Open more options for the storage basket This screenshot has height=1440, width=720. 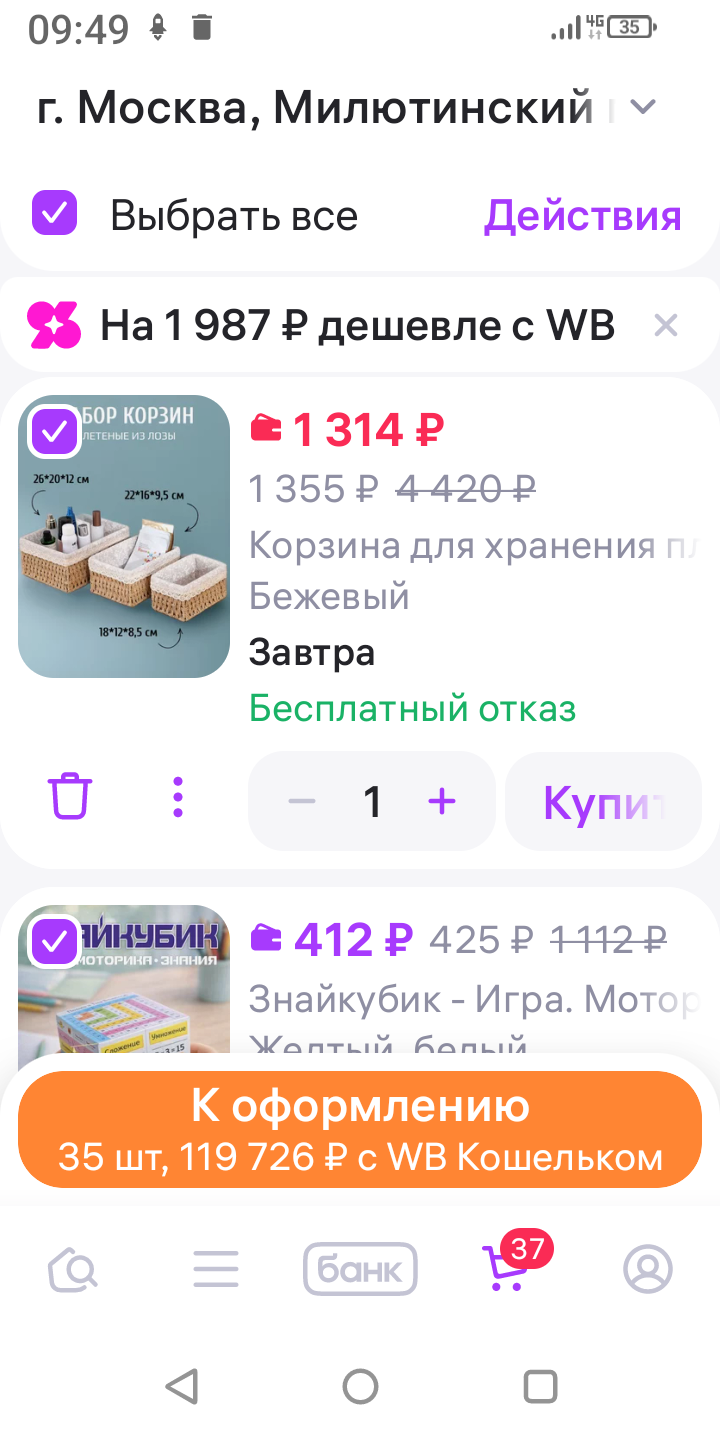pyautogui.click(x=177, y=800)
